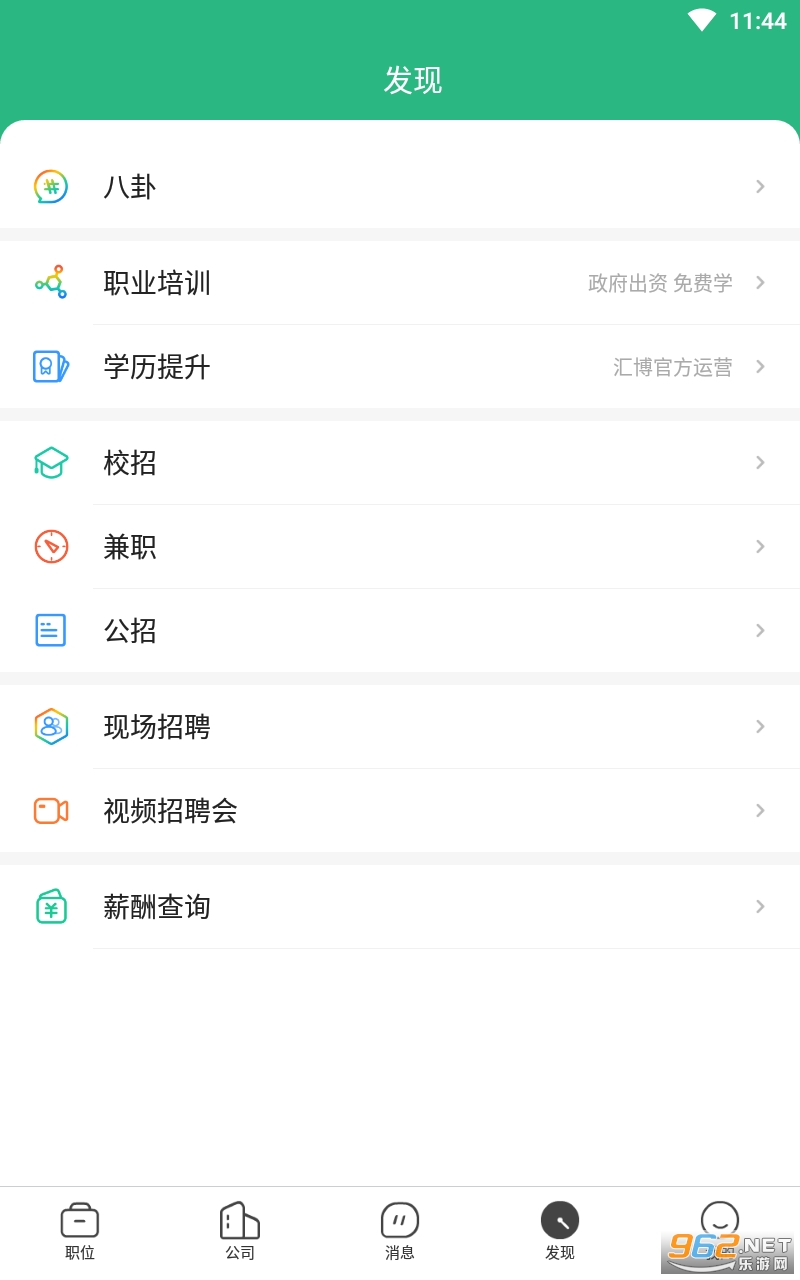The width and height of the screenshot is (800, 1280).
Task: Tap the 发现 discover tab
Action: pos(560,1232)
